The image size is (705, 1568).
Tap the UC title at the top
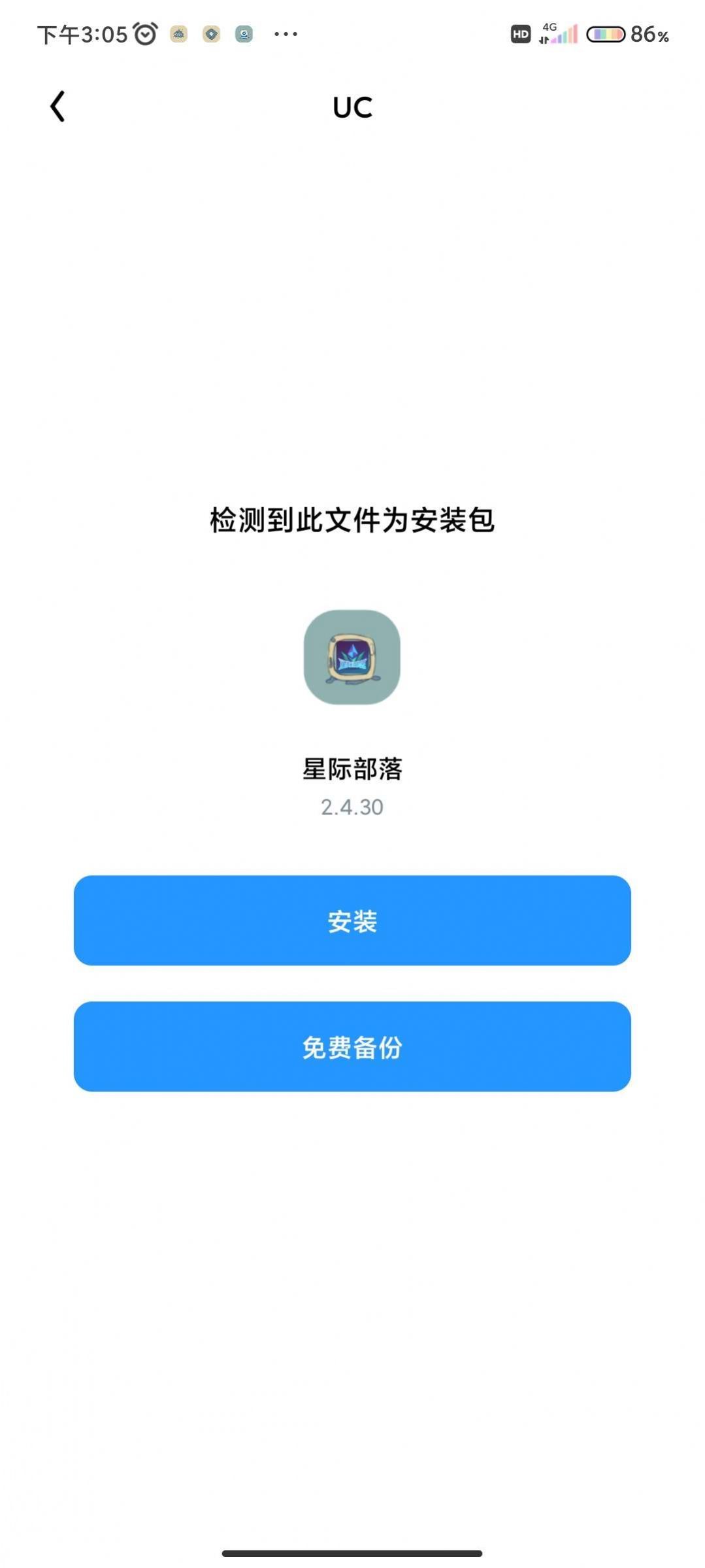[x=352, y=107]
